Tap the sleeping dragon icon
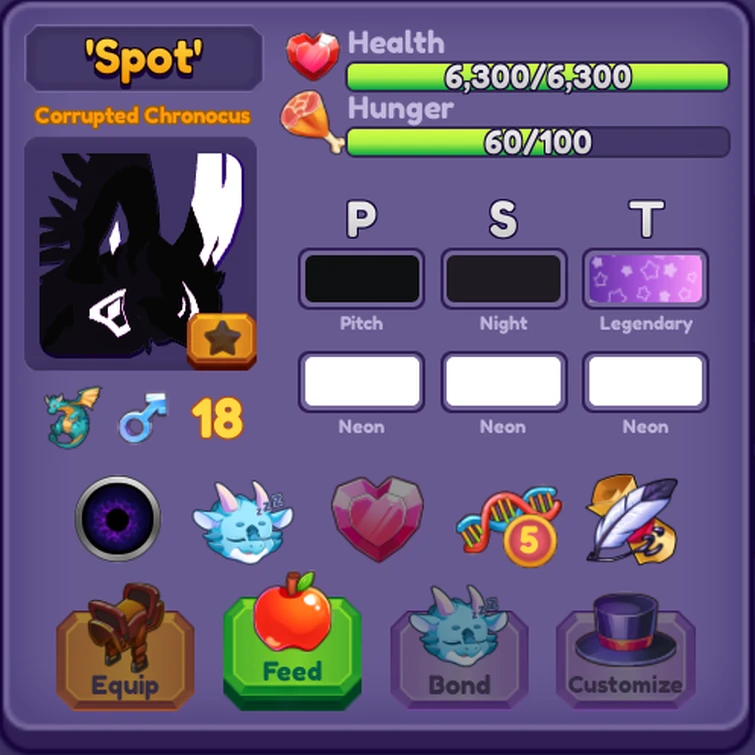Image resolution: width=755 pixels, height=755 pixels. click(243, 520)
